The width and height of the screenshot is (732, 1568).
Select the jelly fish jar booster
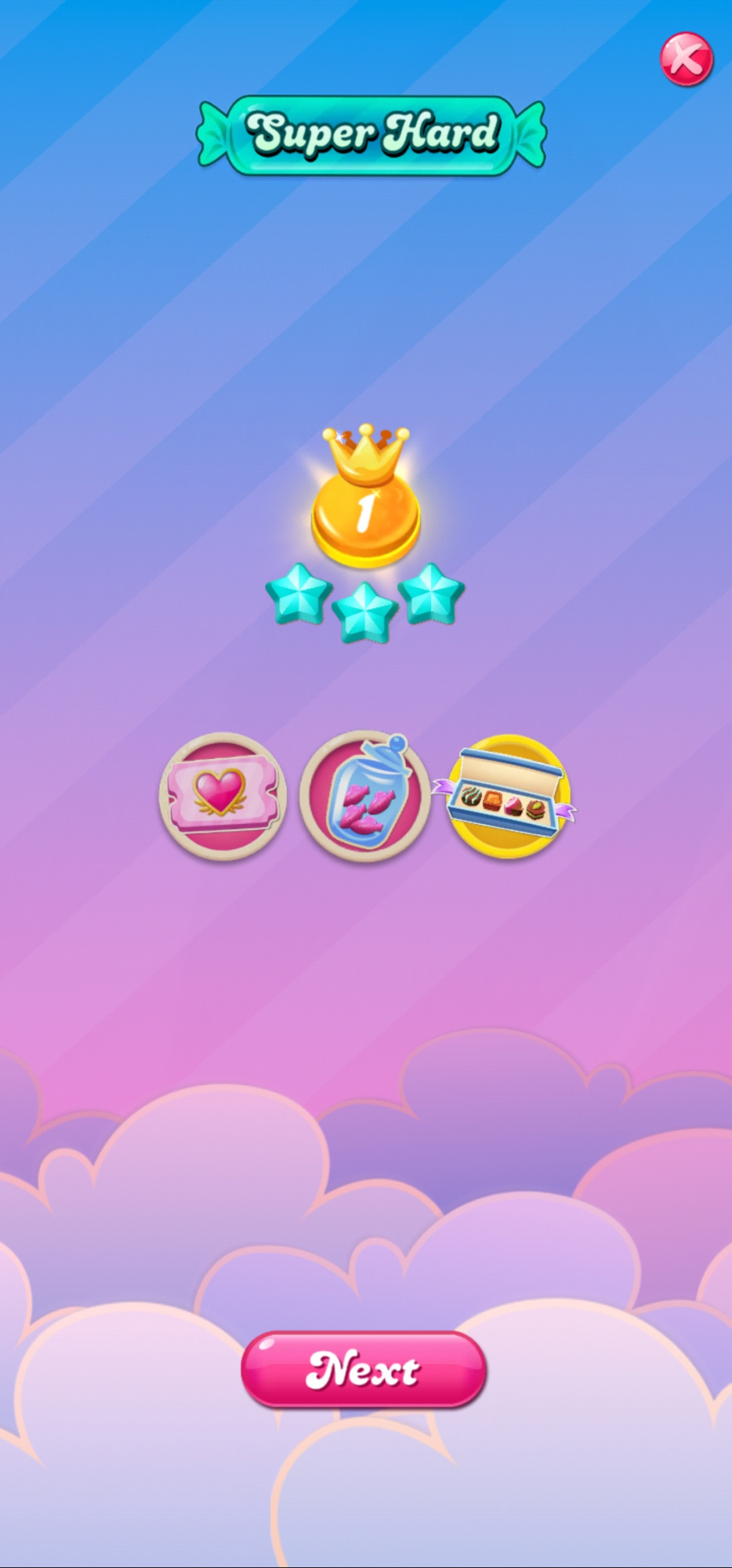364,797
